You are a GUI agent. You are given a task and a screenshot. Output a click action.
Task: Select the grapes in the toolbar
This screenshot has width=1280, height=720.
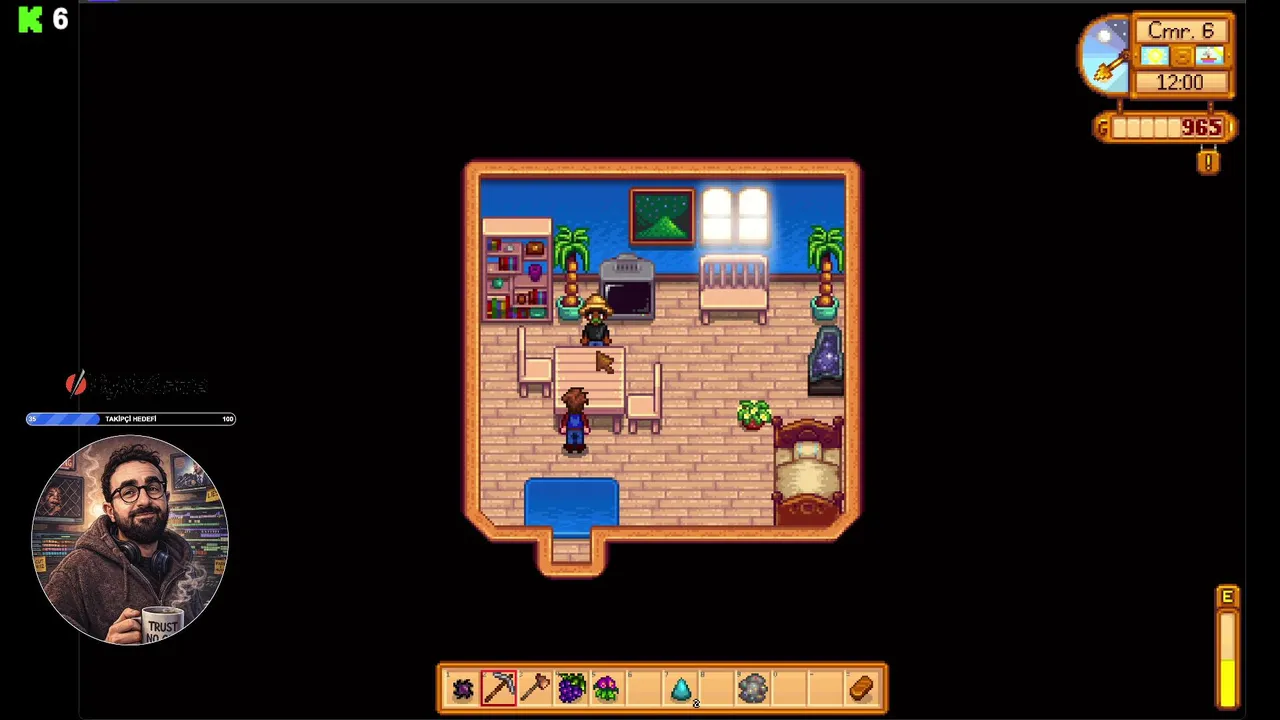571,688
